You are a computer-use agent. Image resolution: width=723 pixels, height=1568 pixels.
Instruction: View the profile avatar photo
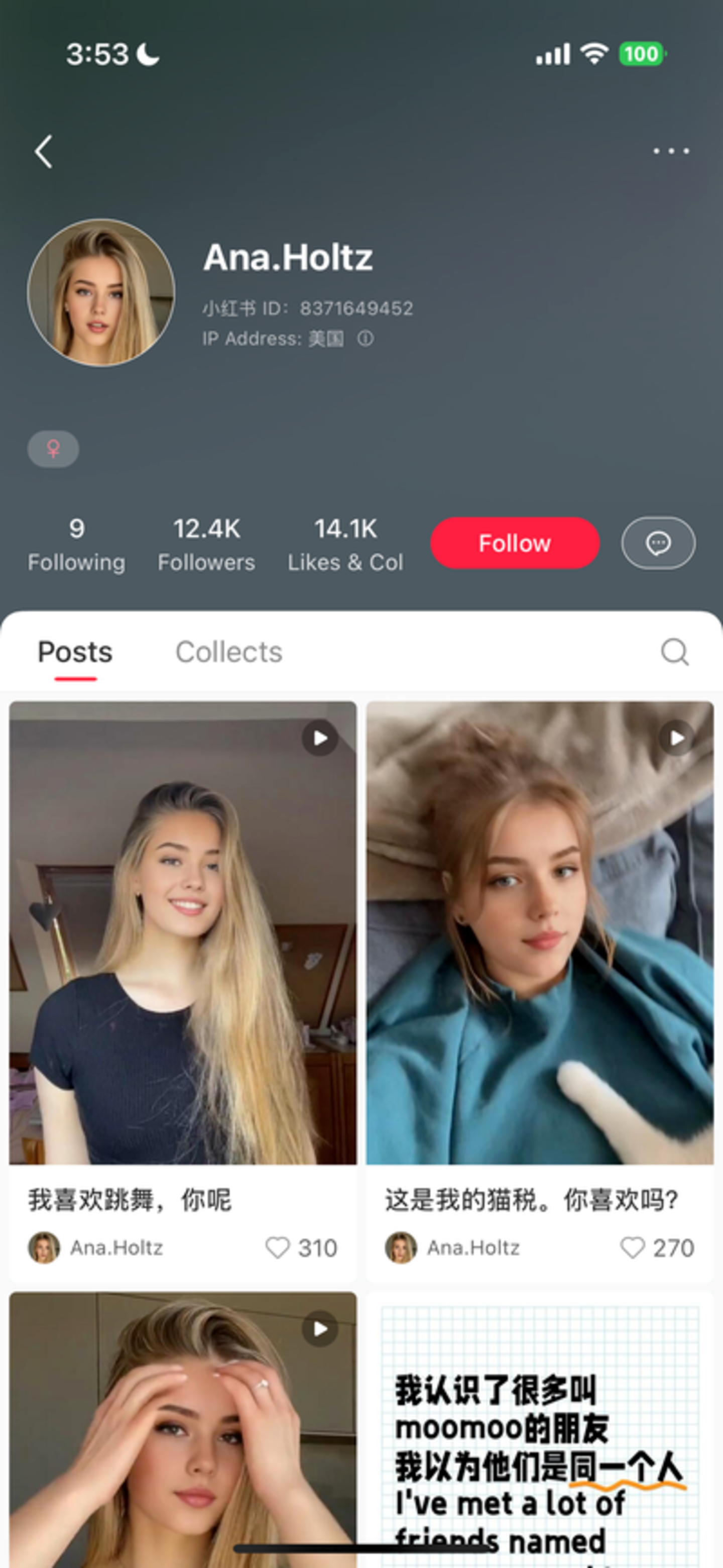coord(101,293)
